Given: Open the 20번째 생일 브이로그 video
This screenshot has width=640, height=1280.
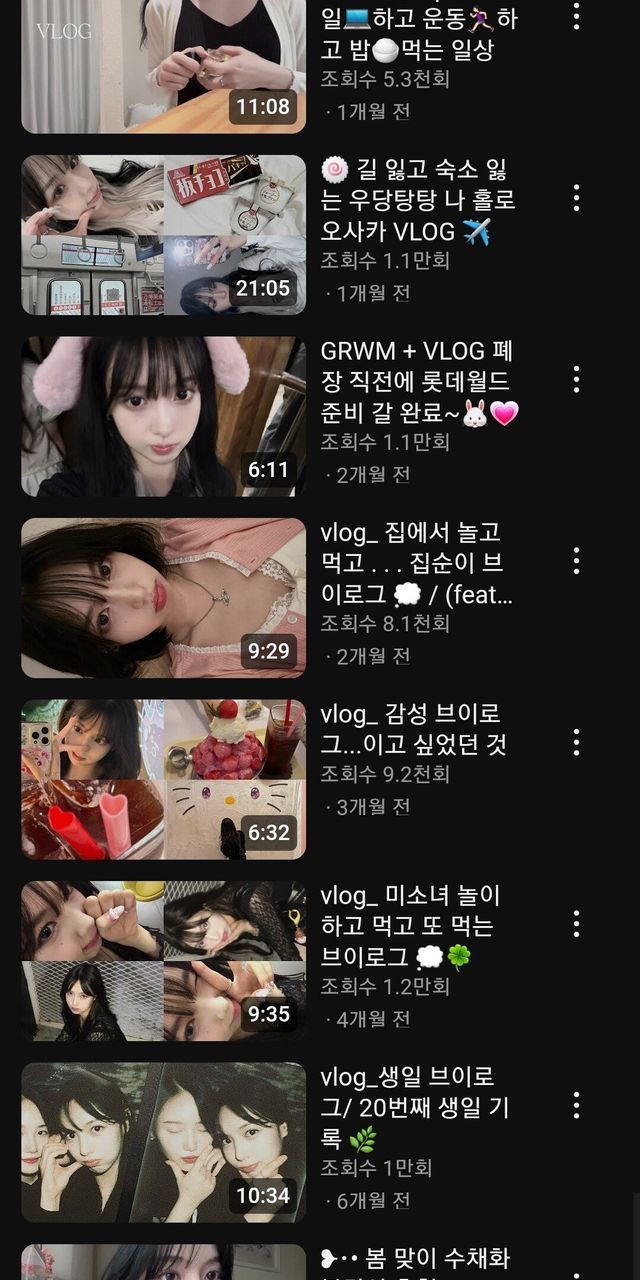Looking at the screenshot, I should pyautogui.click(x=164, y=1142).
